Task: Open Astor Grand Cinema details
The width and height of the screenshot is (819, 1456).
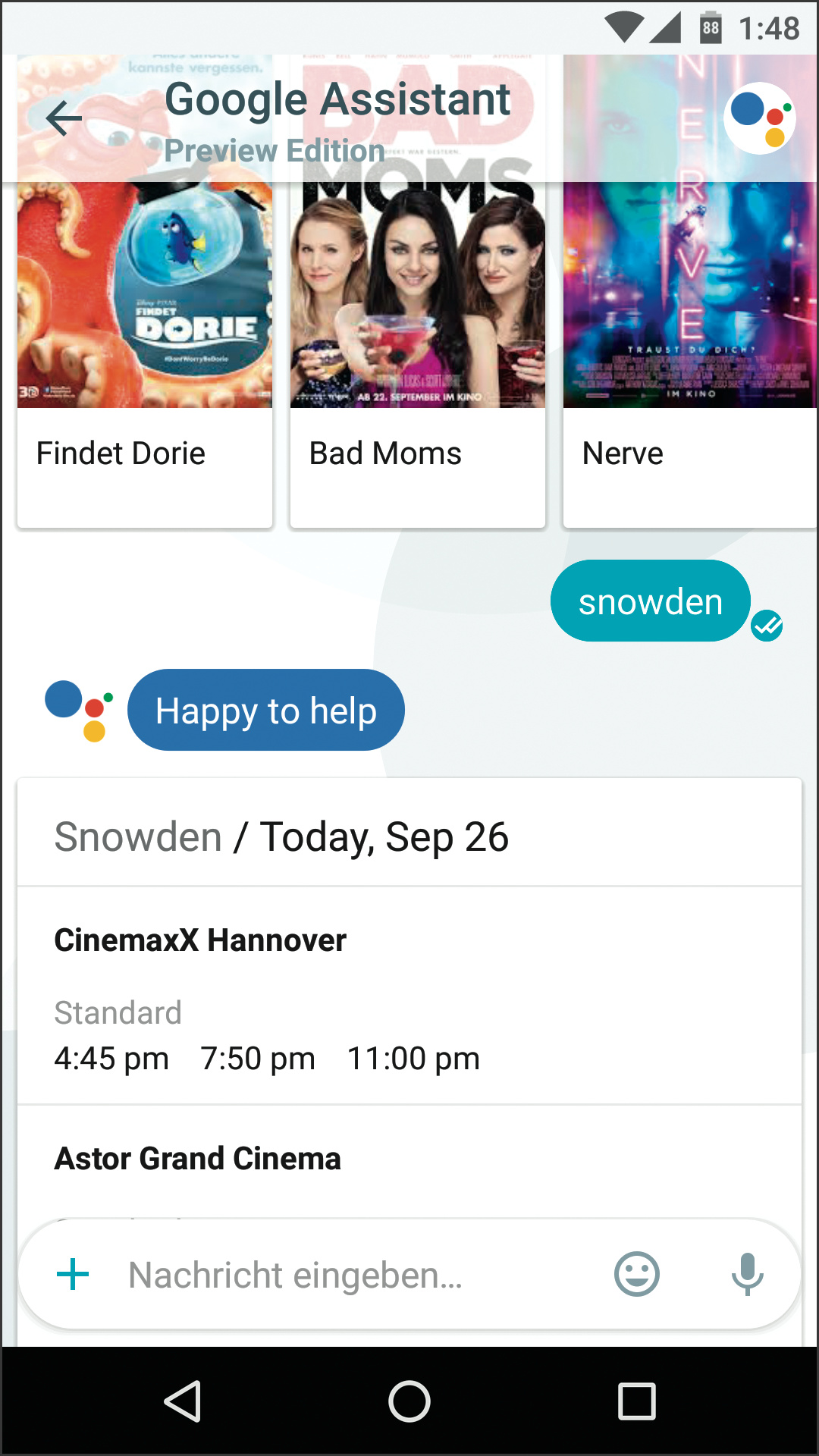Action: (198, 1159)
